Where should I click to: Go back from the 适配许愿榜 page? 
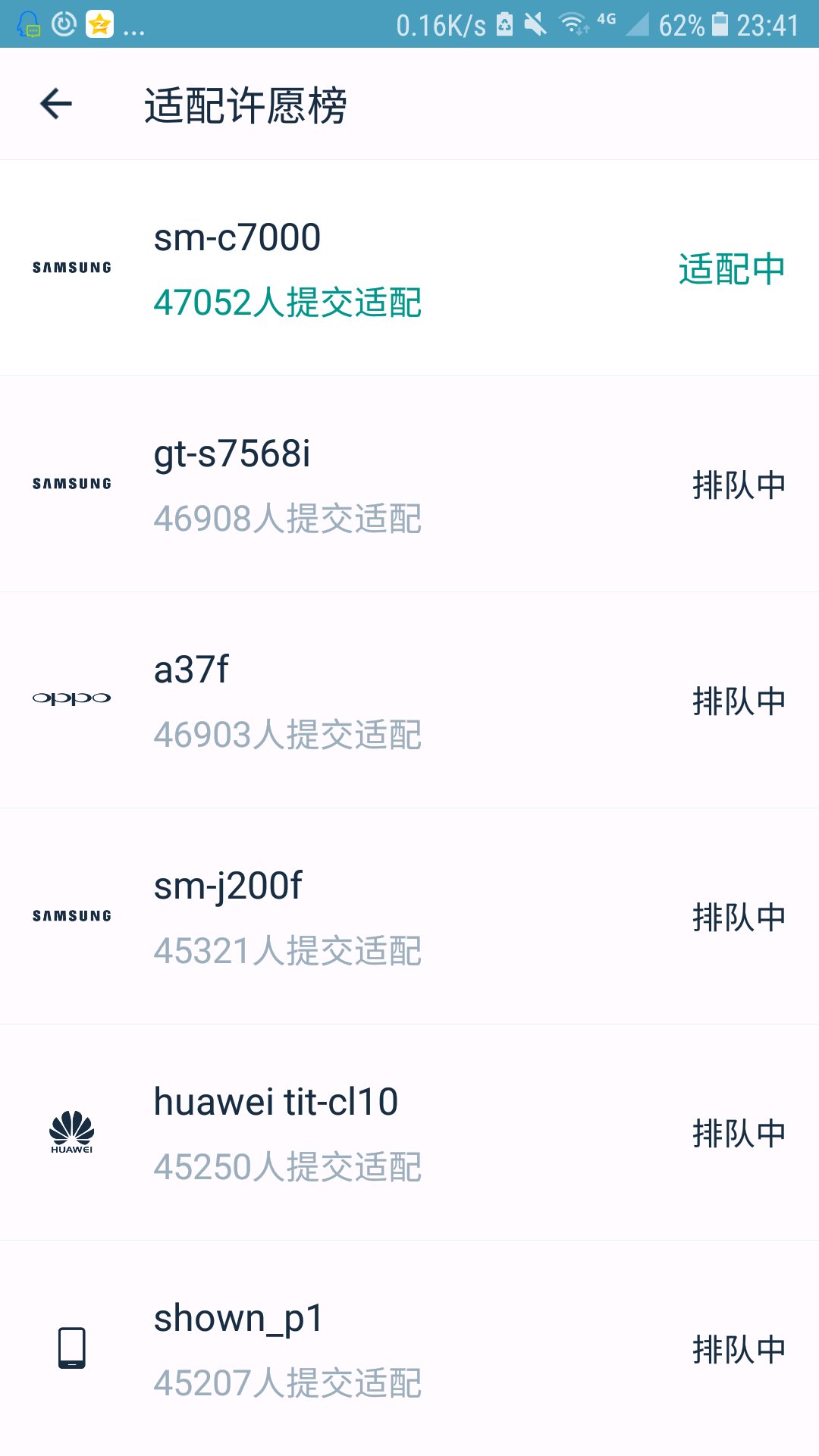coord(56,104)
